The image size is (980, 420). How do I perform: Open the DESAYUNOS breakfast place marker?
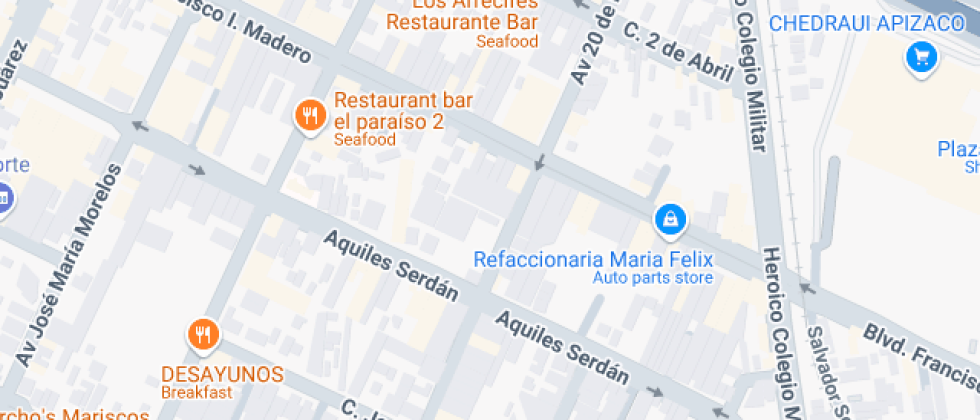pyautogui.click(x=203, y=334)
